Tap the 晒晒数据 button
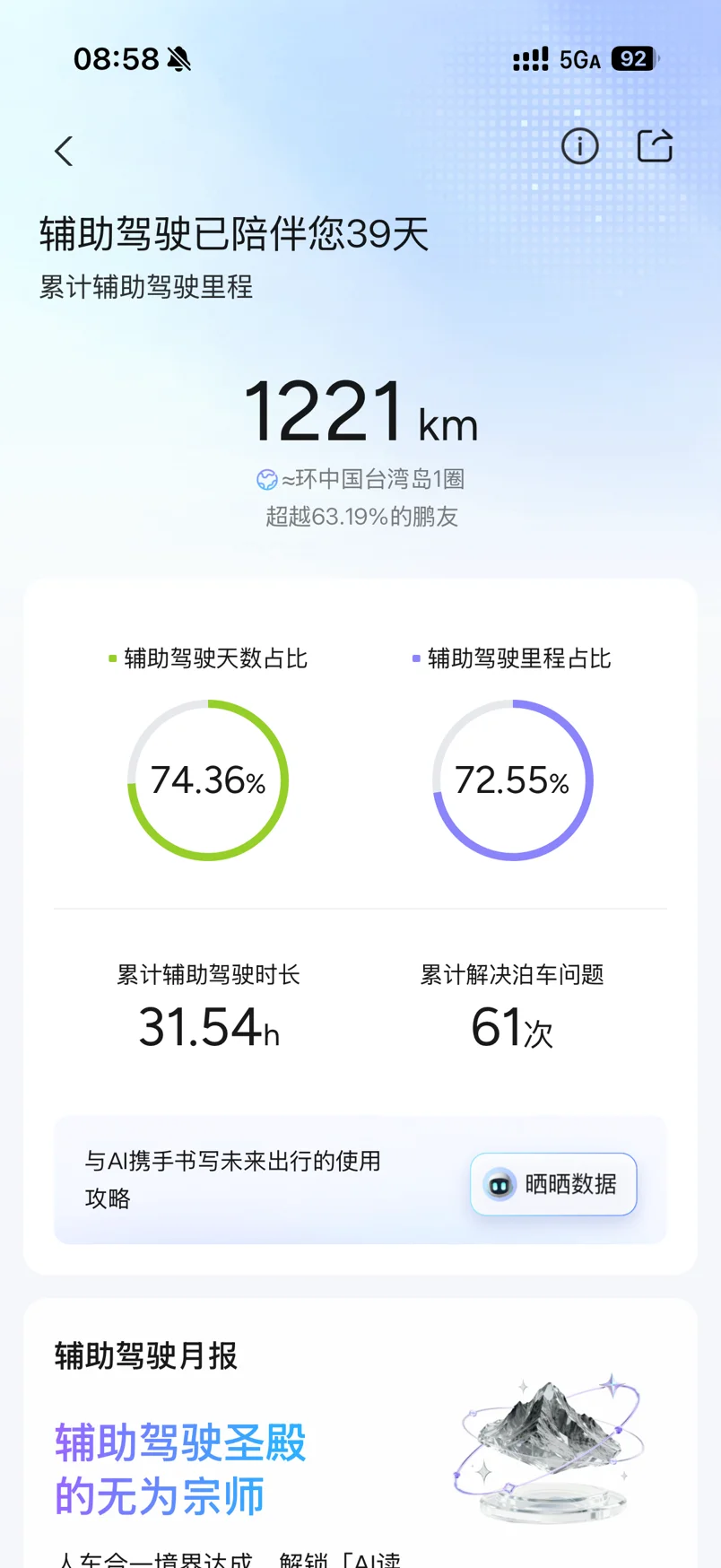 (553, 1184)
